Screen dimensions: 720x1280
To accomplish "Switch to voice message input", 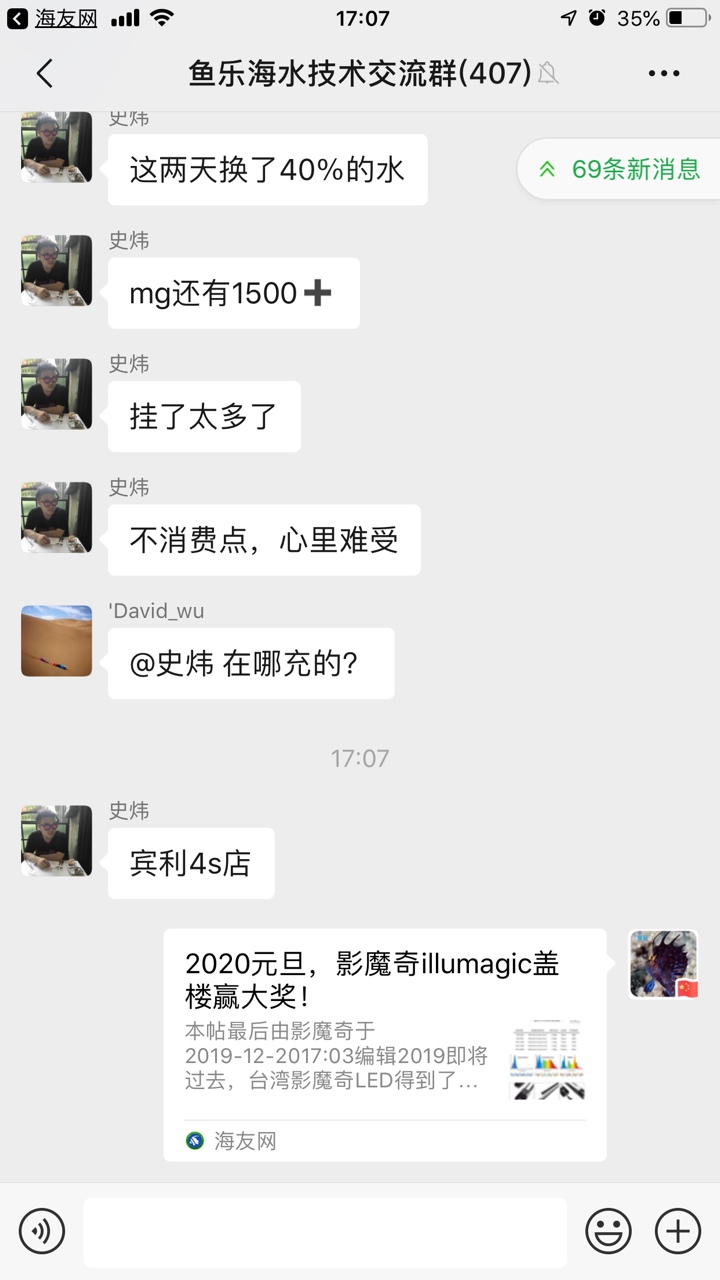I will click(41, 1230).
